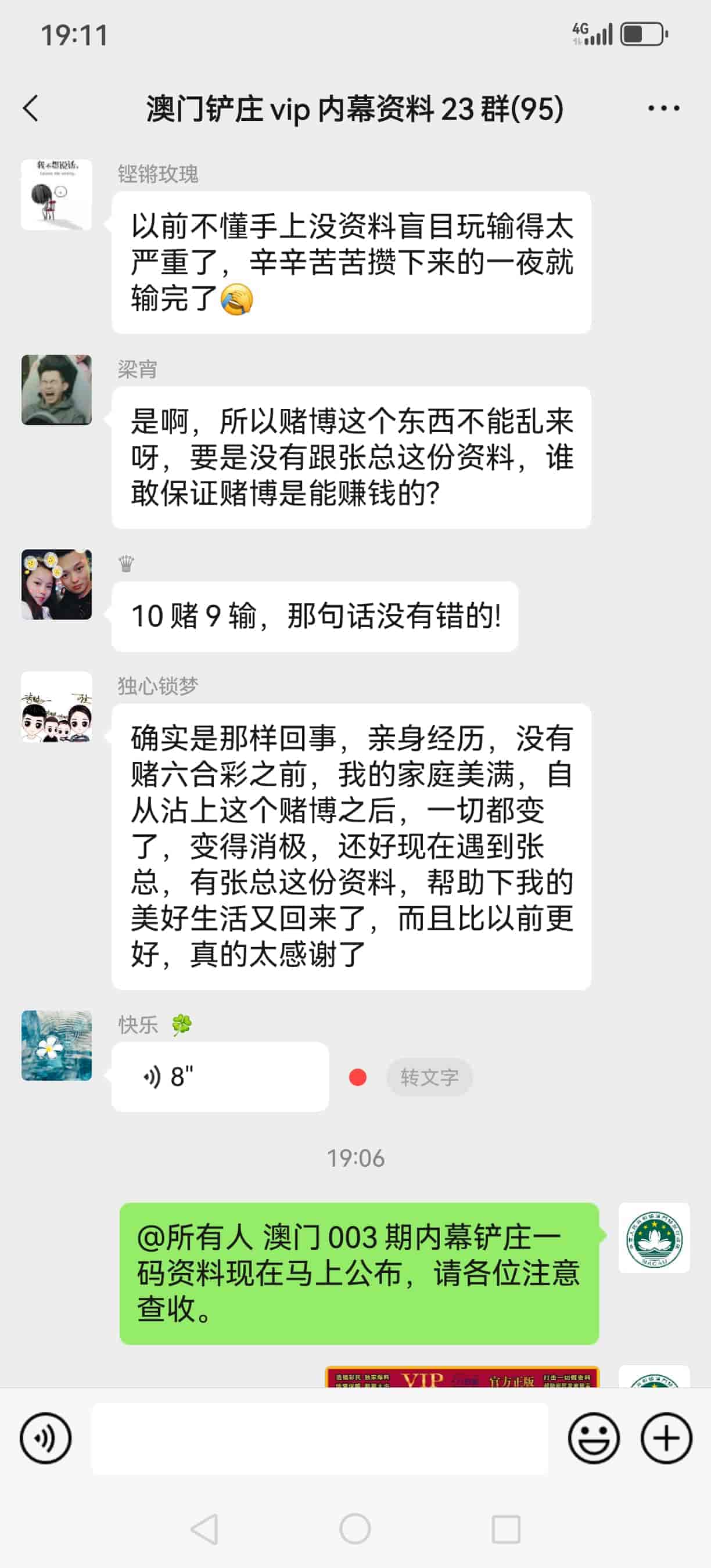Viewport: 711px width, 1568px height.
Task: View 梁宵's profile avatar
Action: point(56,390)
